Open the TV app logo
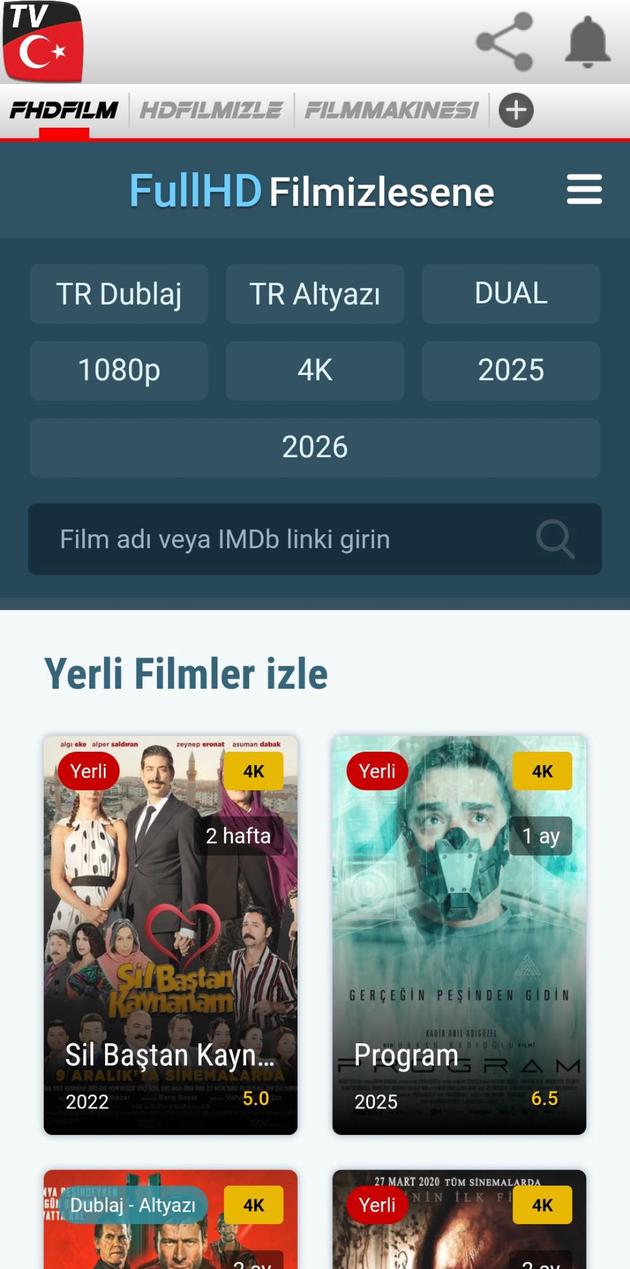630x1269 pixels. pyautogui.click(x=42, y=42)
